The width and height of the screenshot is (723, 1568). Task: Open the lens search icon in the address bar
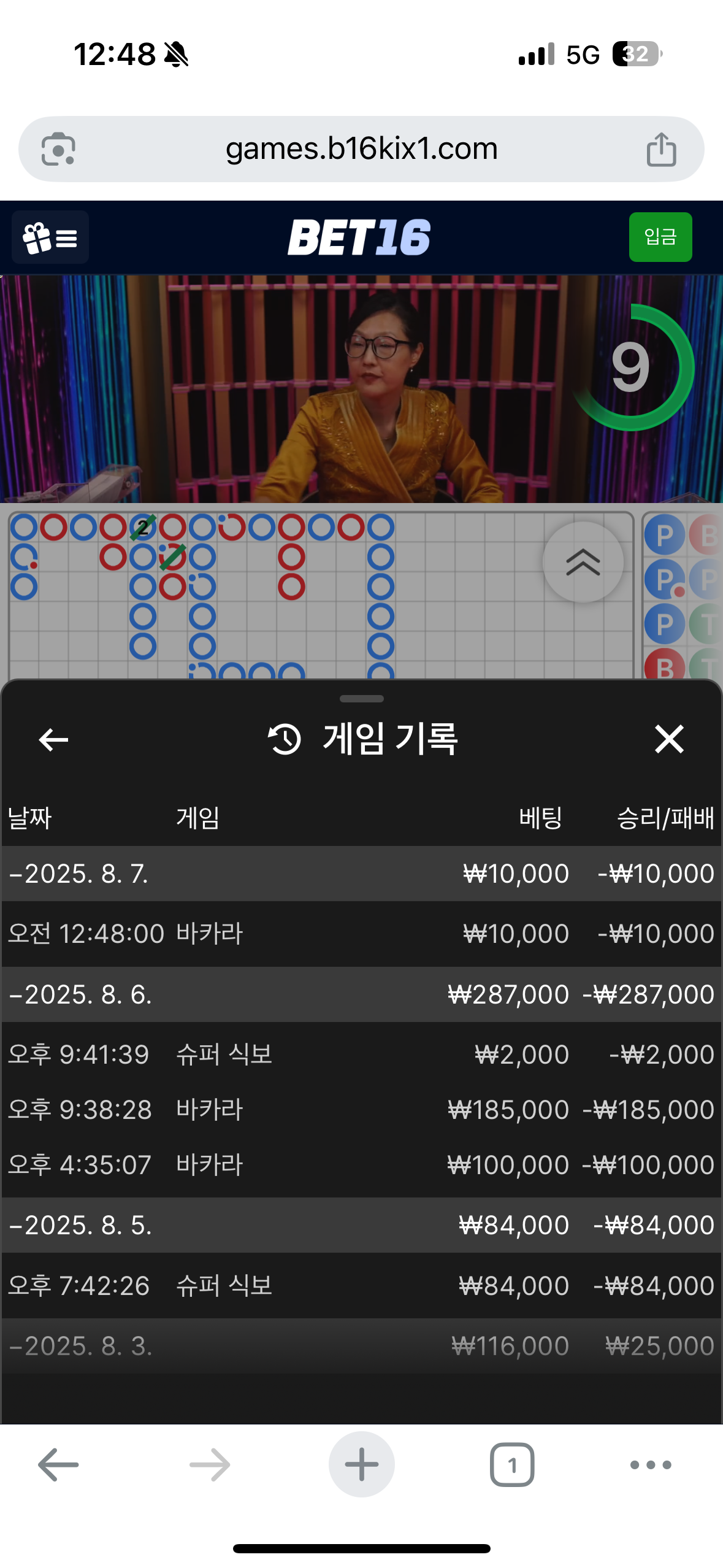pyautogui.click(x=58, y=149)
